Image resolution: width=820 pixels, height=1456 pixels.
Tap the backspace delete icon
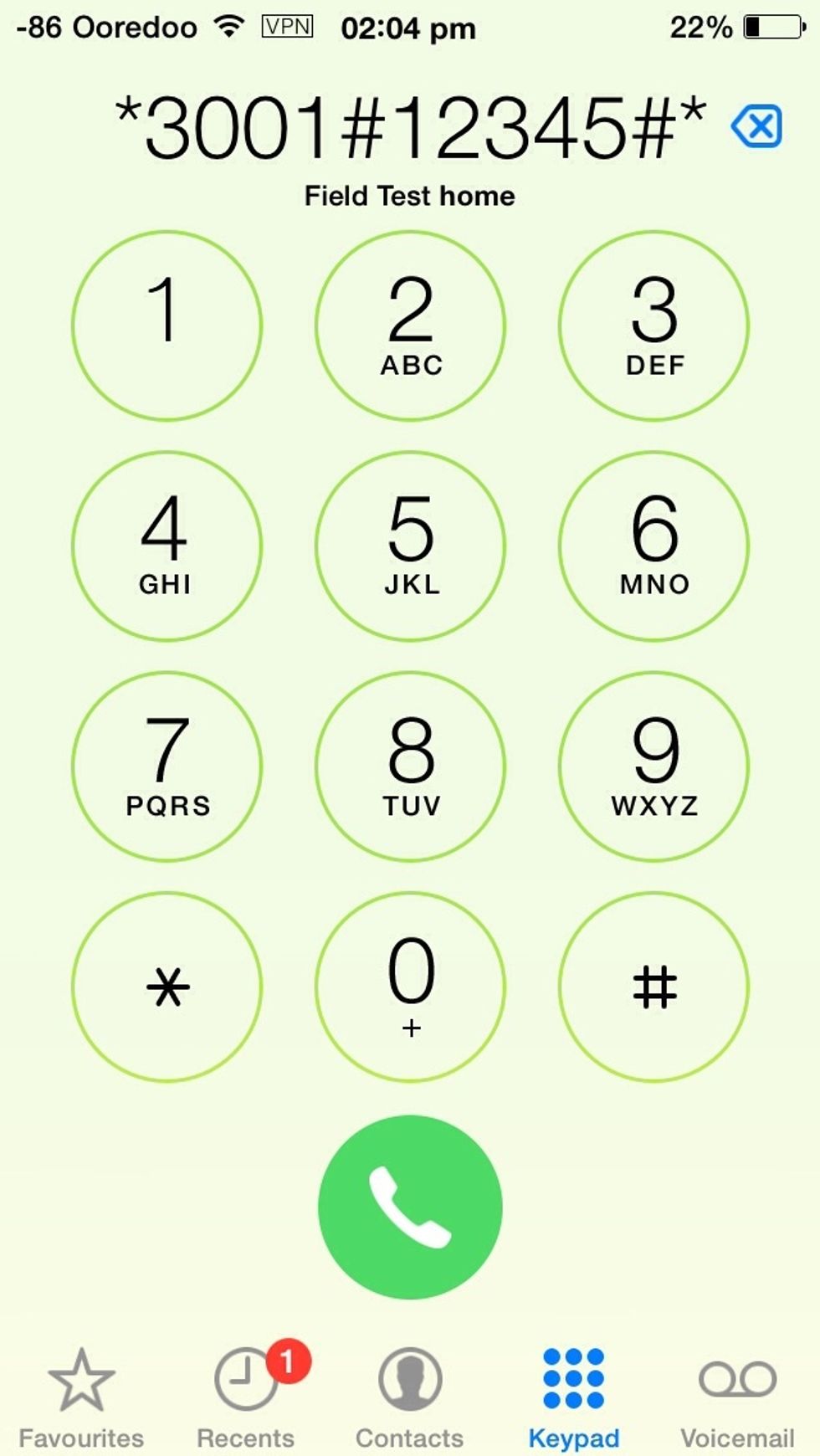pyautogui.click(x=757, y=127)
